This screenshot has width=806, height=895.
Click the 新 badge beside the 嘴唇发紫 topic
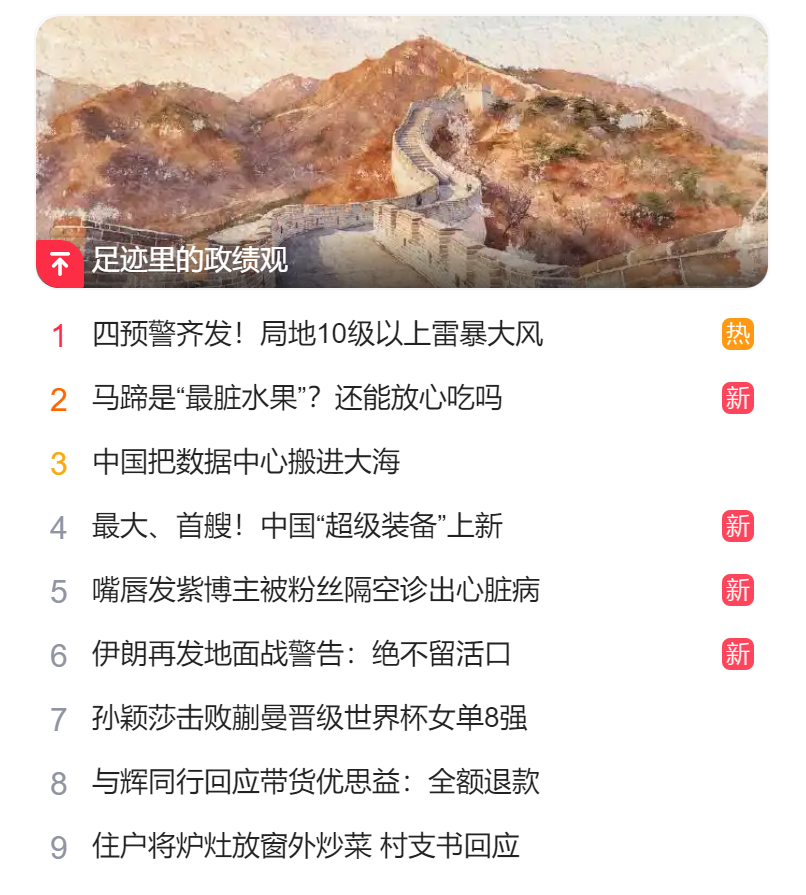tap(737, 590)
